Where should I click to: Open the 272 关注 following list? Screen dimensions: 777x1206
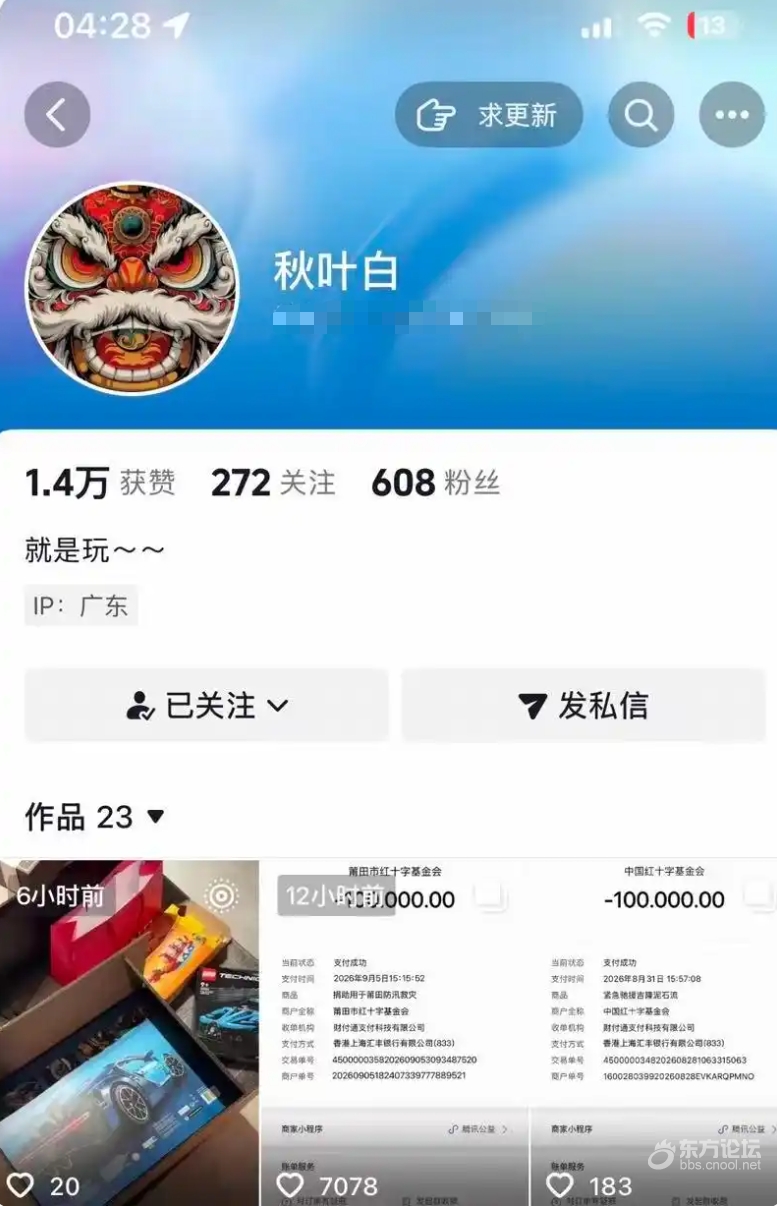point(273,484)
